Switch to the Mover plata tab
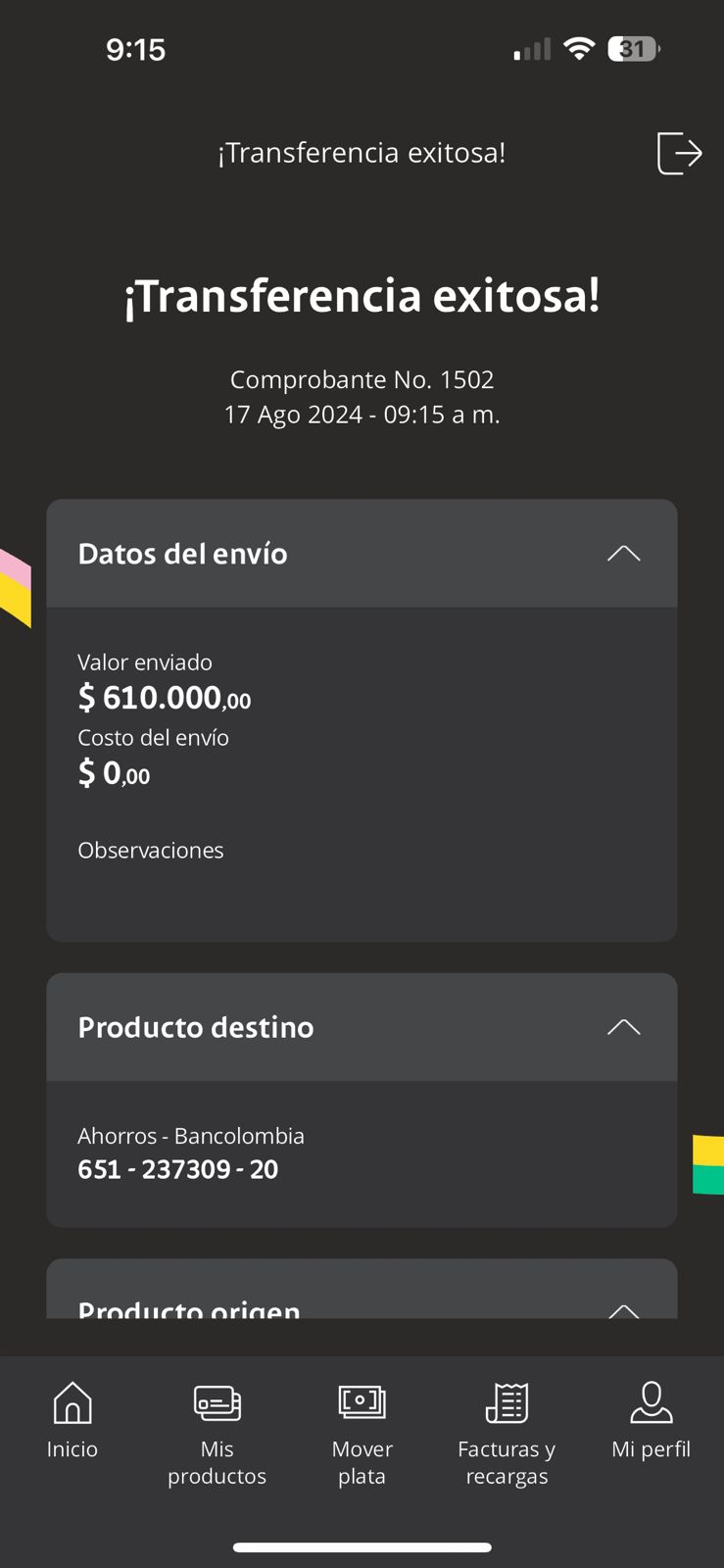Screen dimensions: 724x1568 (362, 1433)
